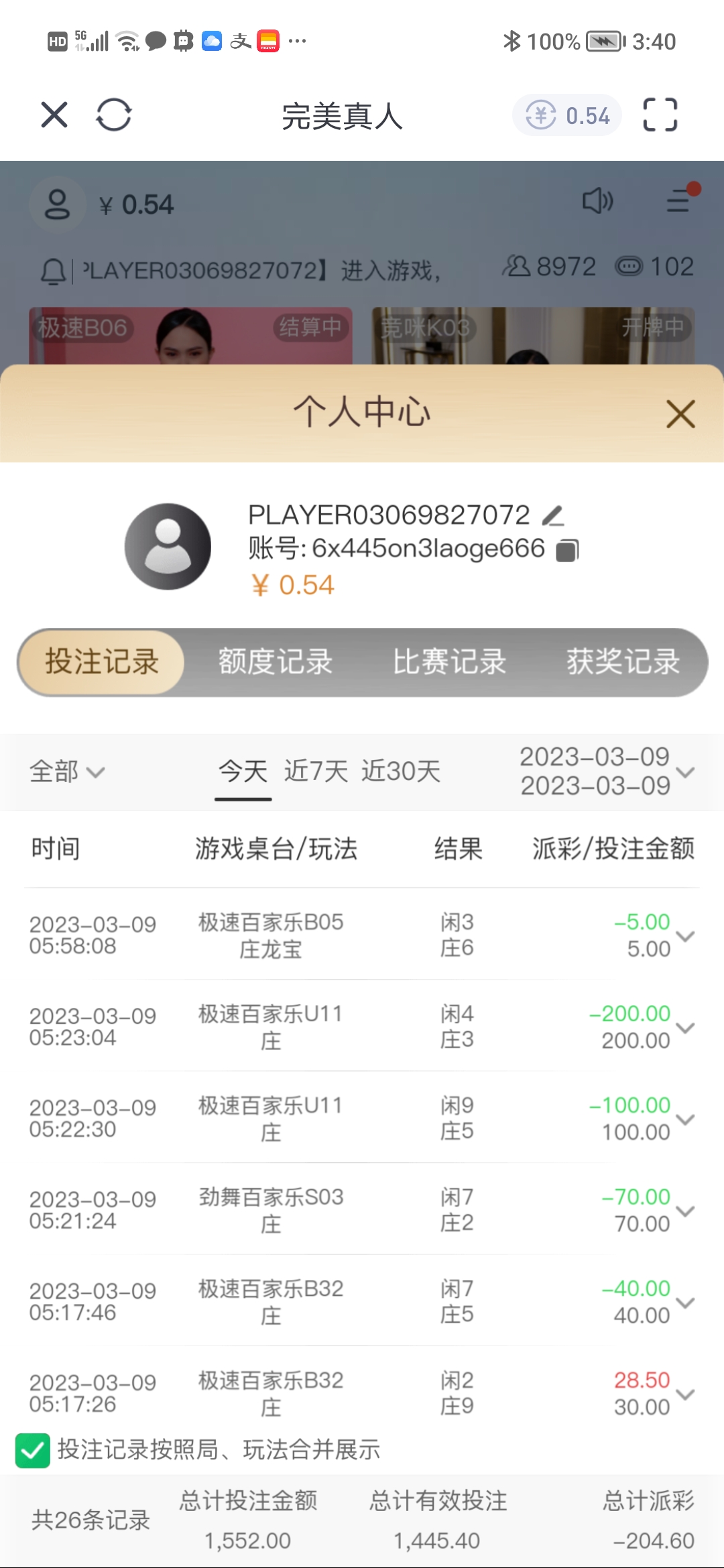Close the 完美真人 web page
Screen dimensions: 724x1568
54,115
